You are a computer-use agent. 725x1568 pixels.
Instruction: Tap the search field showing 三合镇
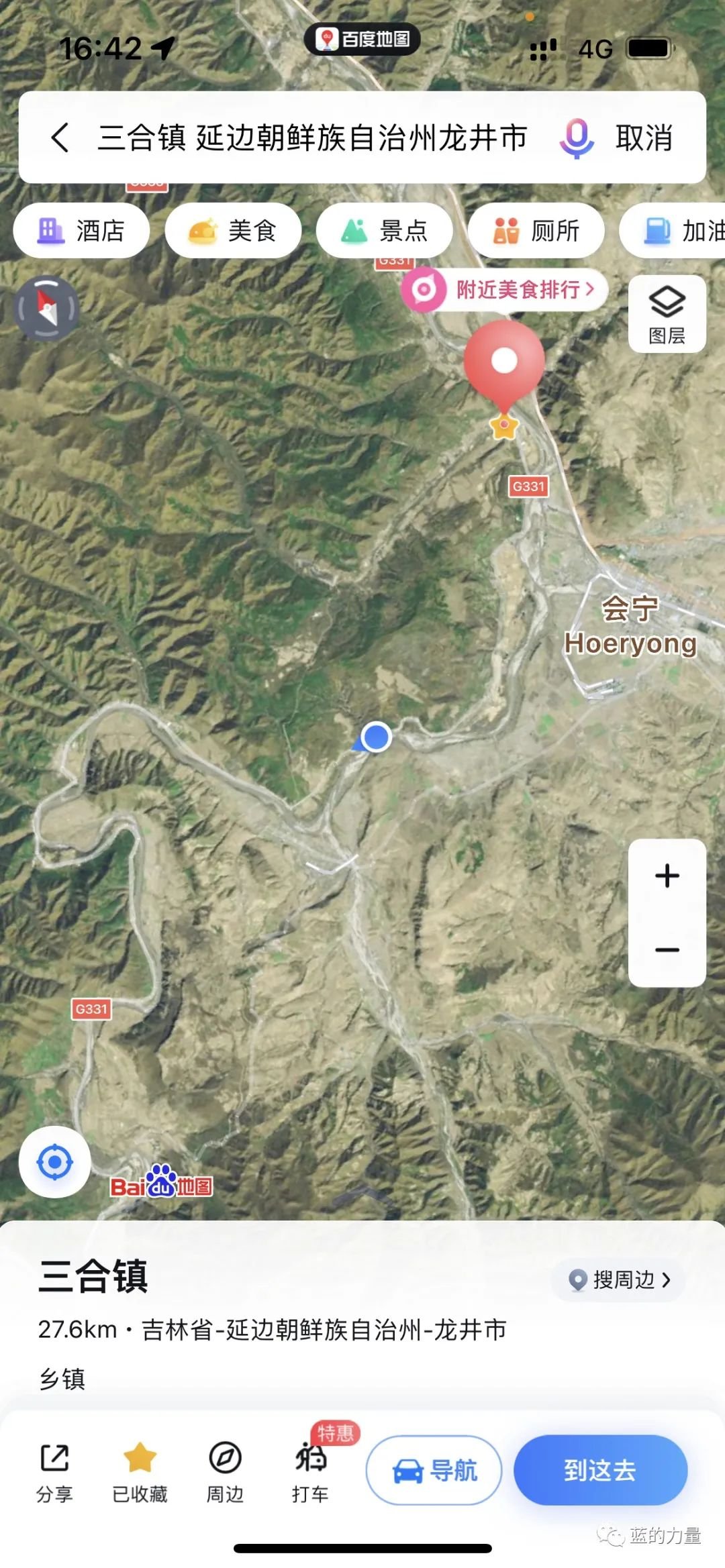pos(312,138)
